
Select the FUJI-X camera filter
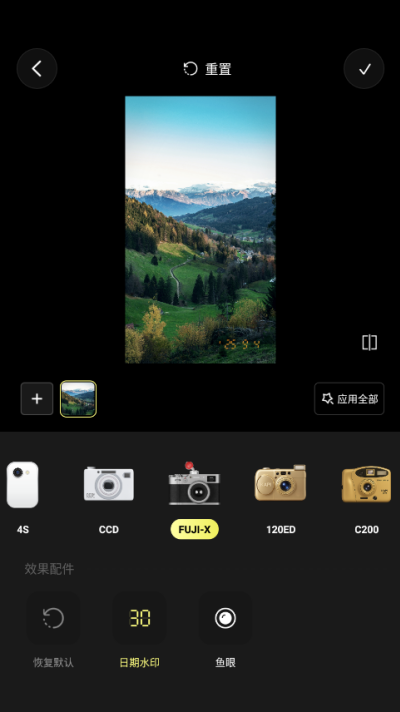(194, 497)
